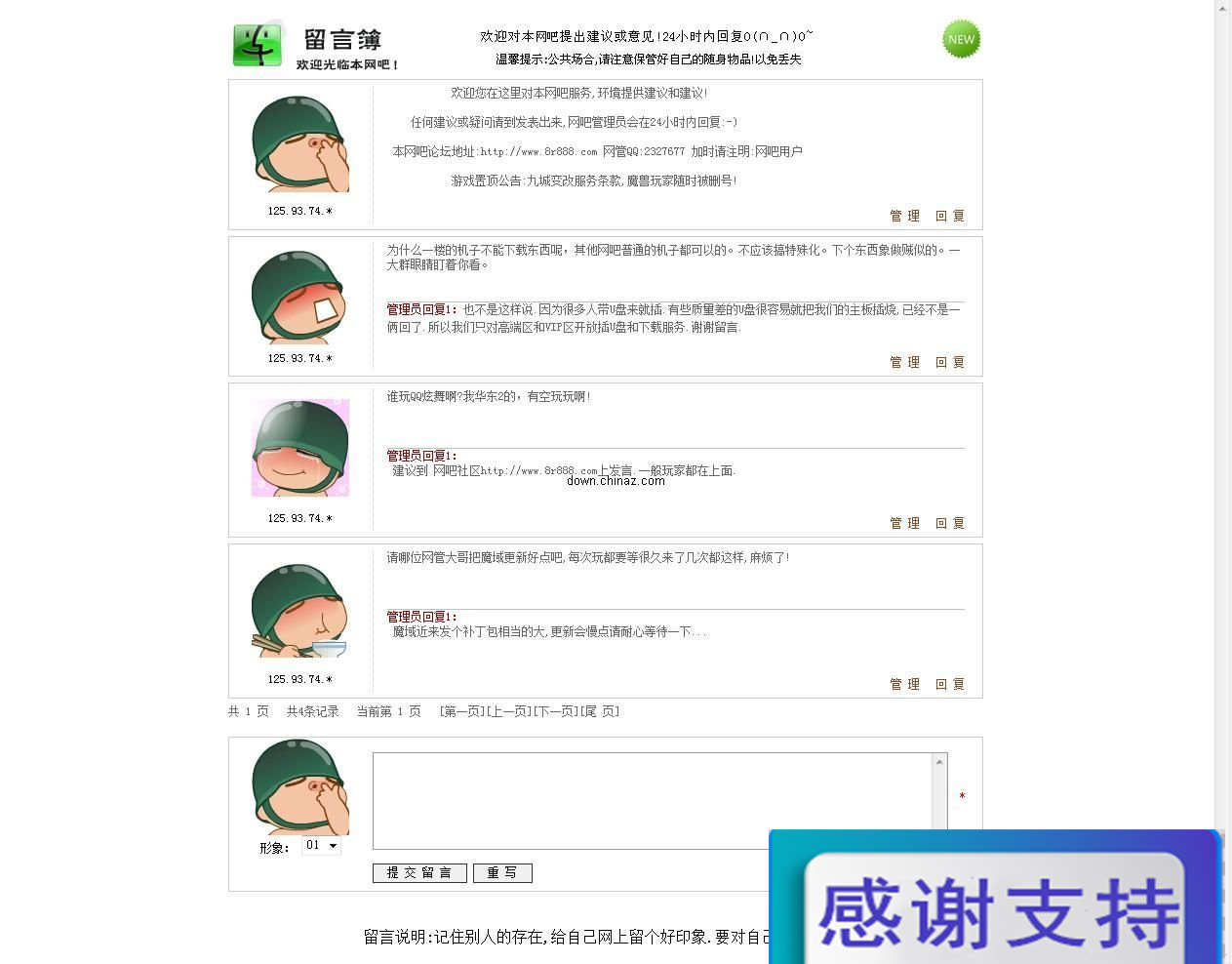Go to 下一页 in the pagination
1232x964 pixels.
556,711
